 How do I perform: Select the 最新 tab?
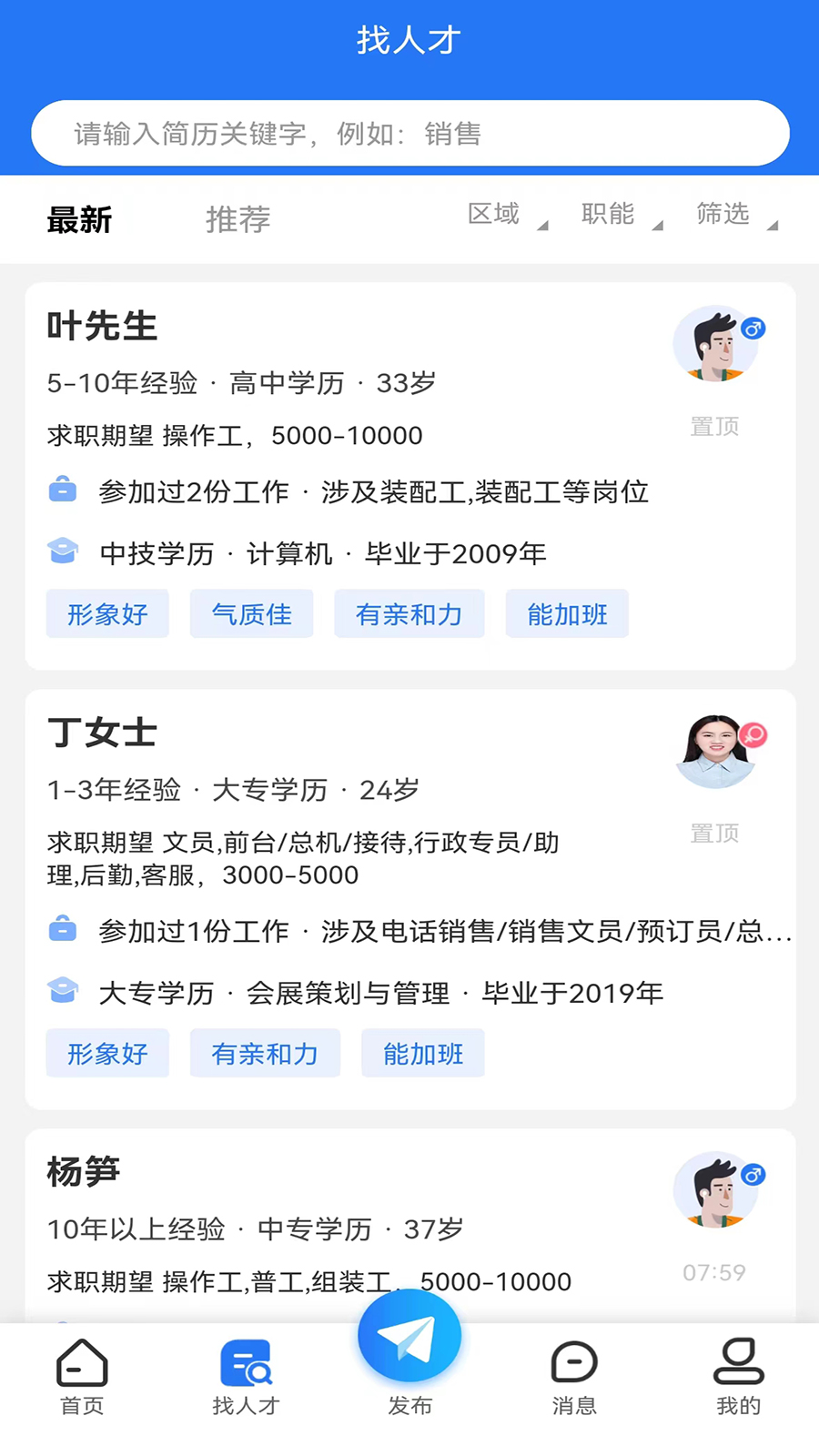[79, 219]
